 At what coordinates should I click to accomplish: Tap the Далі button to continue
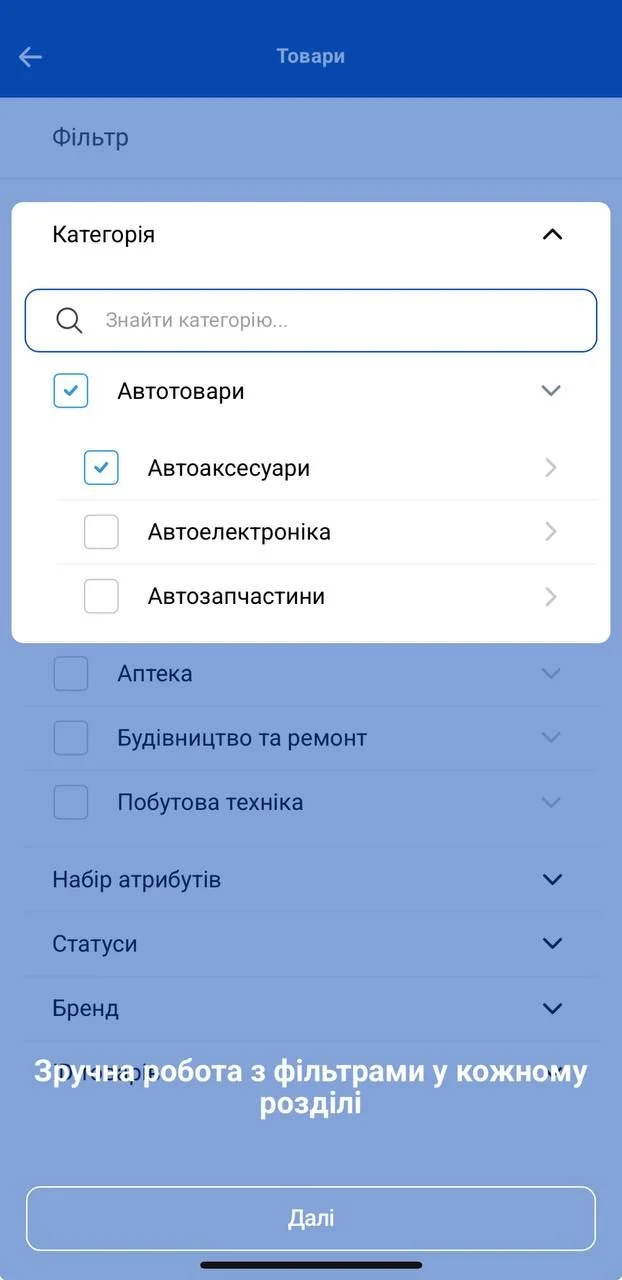pos(311,1218)
